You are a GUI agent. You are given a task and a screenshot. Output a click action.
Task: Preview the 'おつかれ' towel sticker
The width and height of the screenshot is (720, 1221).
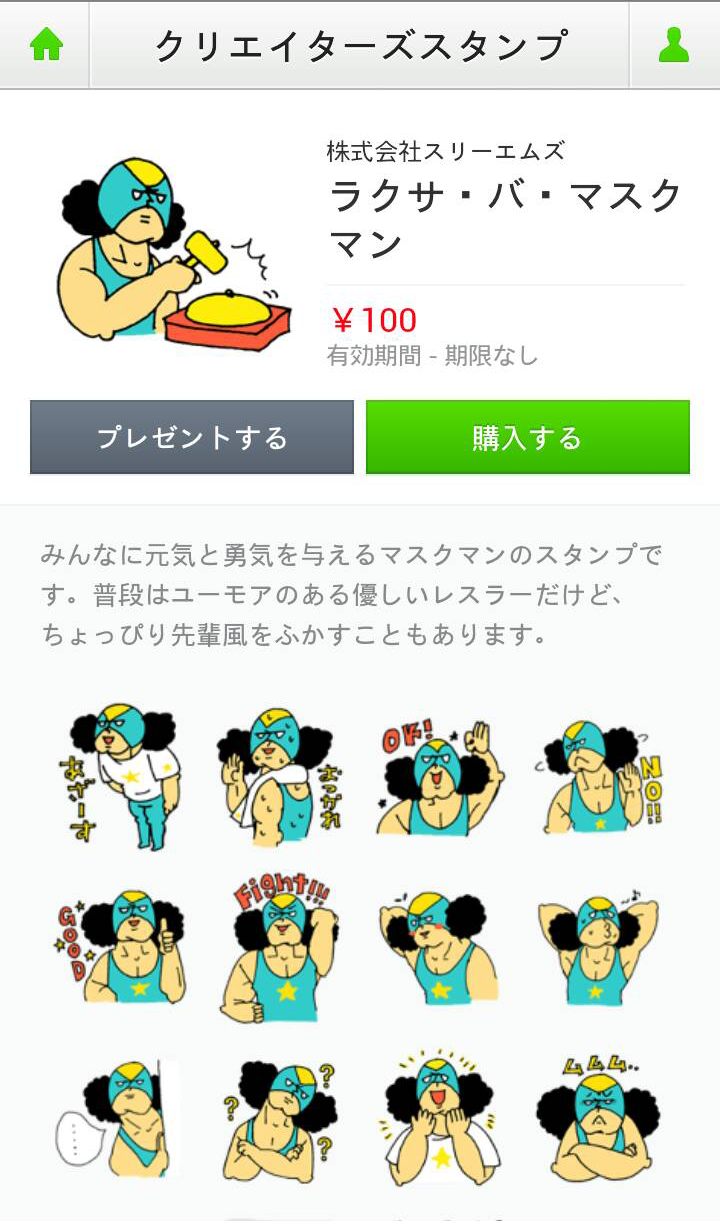coord(278,779)
